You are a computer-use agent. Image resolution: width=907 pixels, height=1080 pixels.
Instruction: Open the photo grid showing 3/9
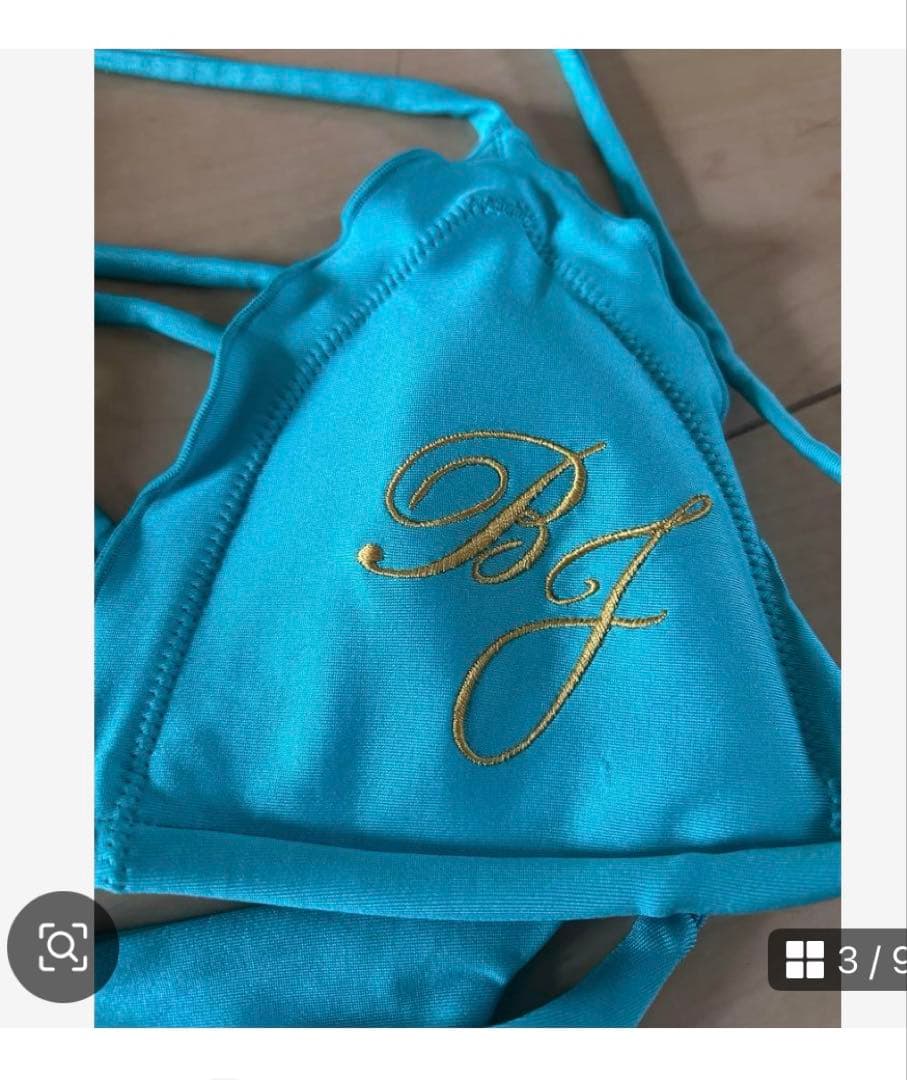(x=838, y=960)
